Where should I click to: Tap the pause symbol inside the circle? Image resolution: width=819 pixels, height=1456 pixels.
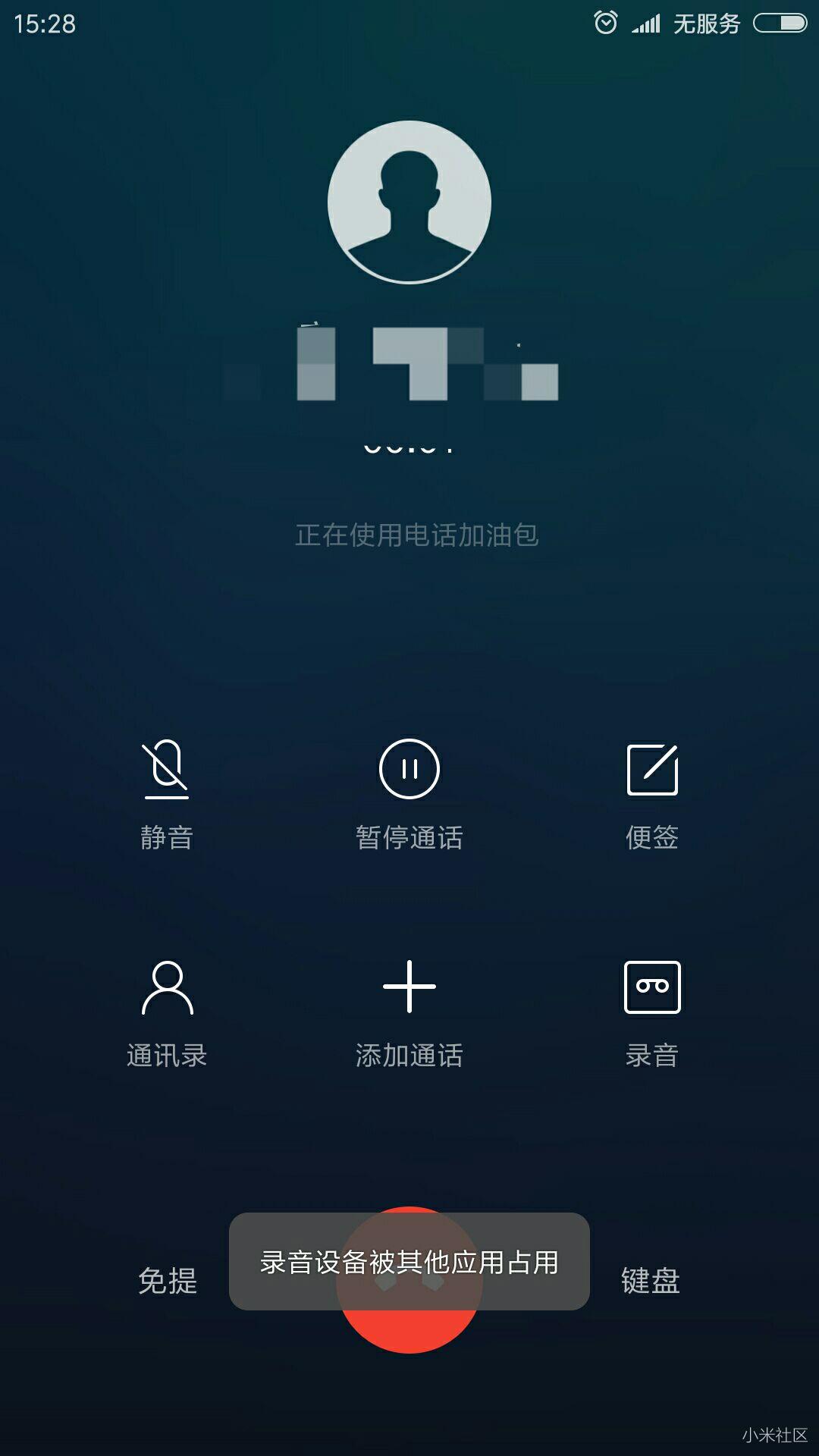409,770
